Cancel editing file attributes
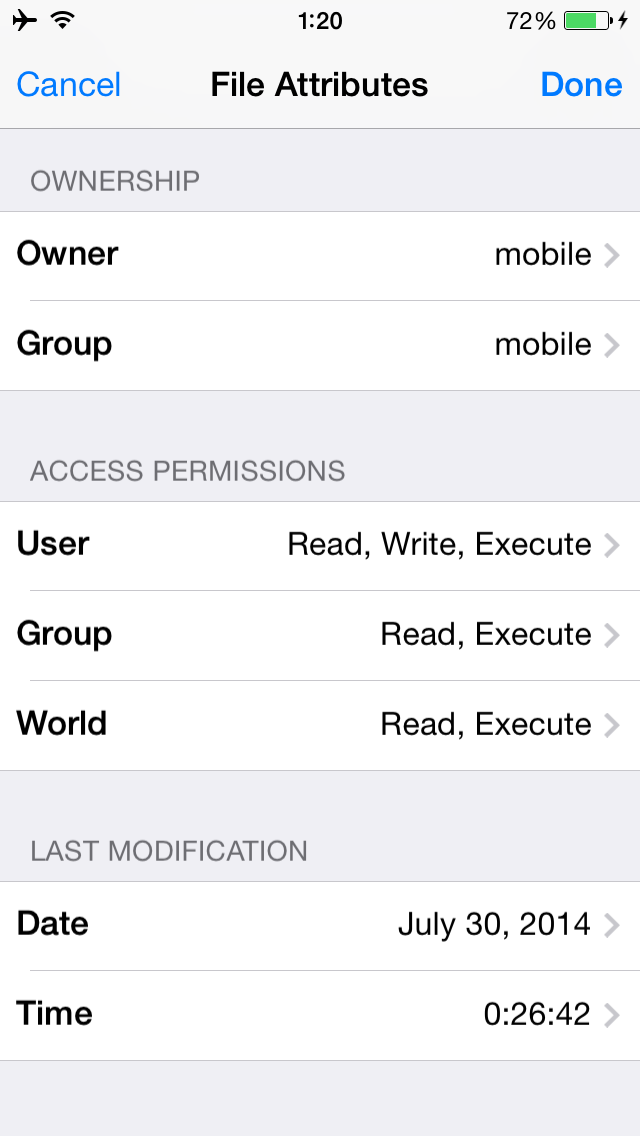 click(68, 85)
